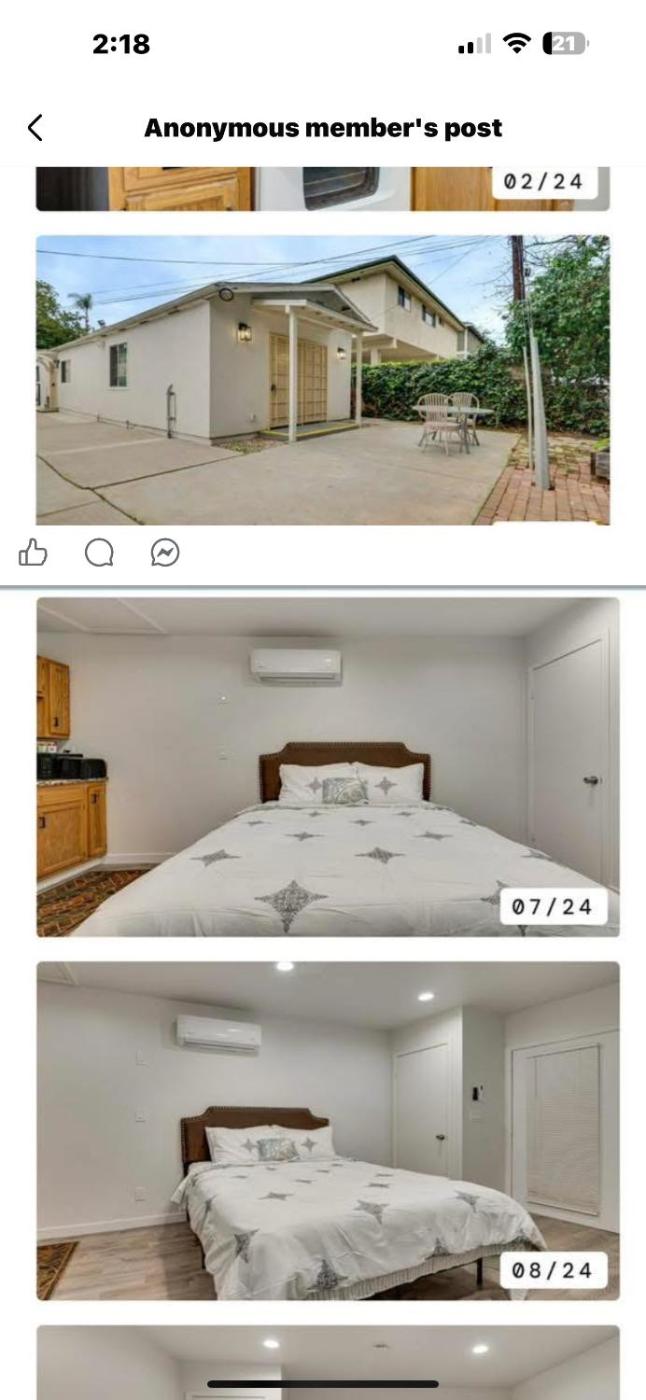Screen dimensions: 646x1400
Task: Open the exterior house photo
Action: click(322, 380)
